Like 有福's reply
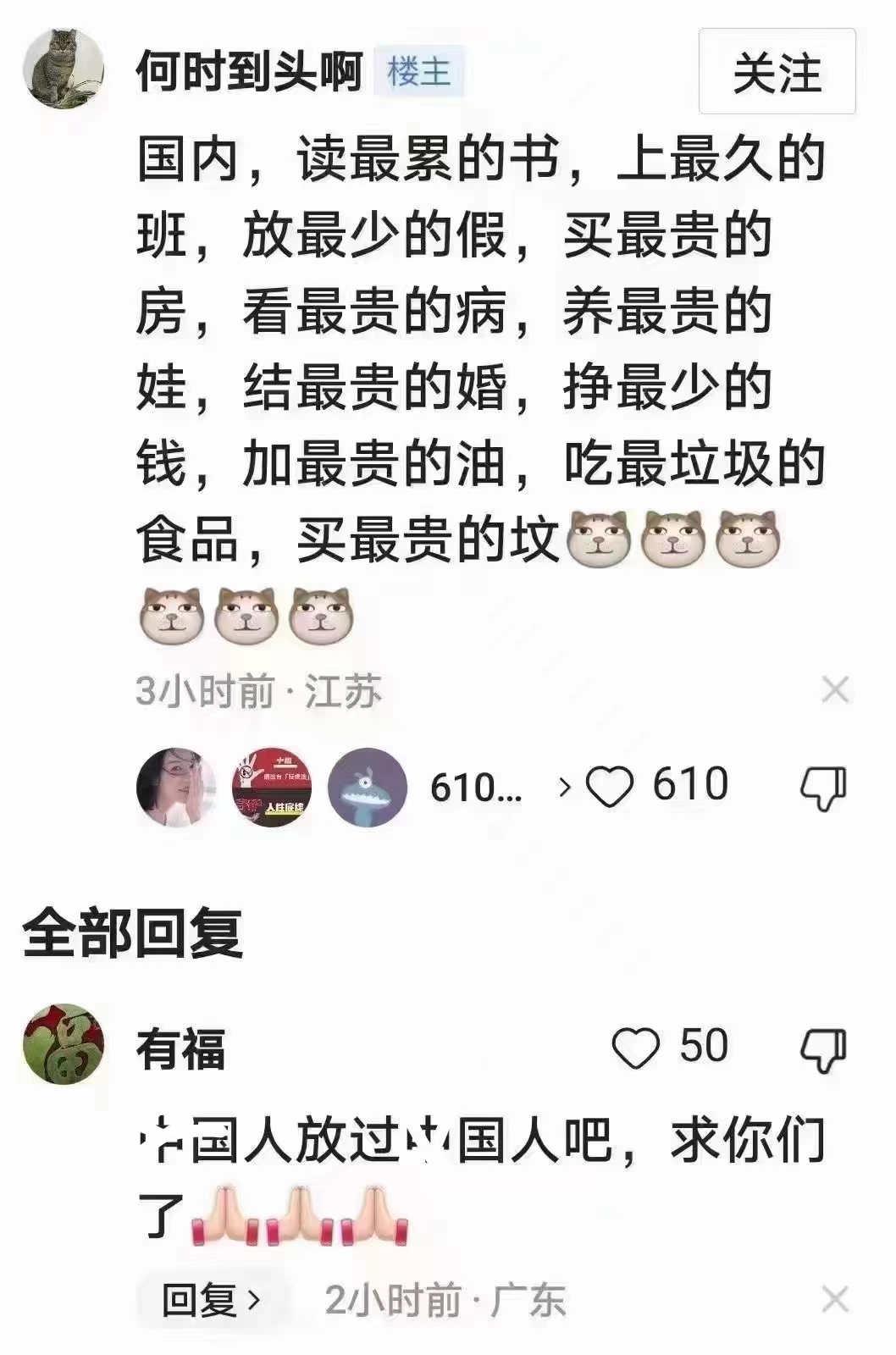 (x=636, y=1048)
